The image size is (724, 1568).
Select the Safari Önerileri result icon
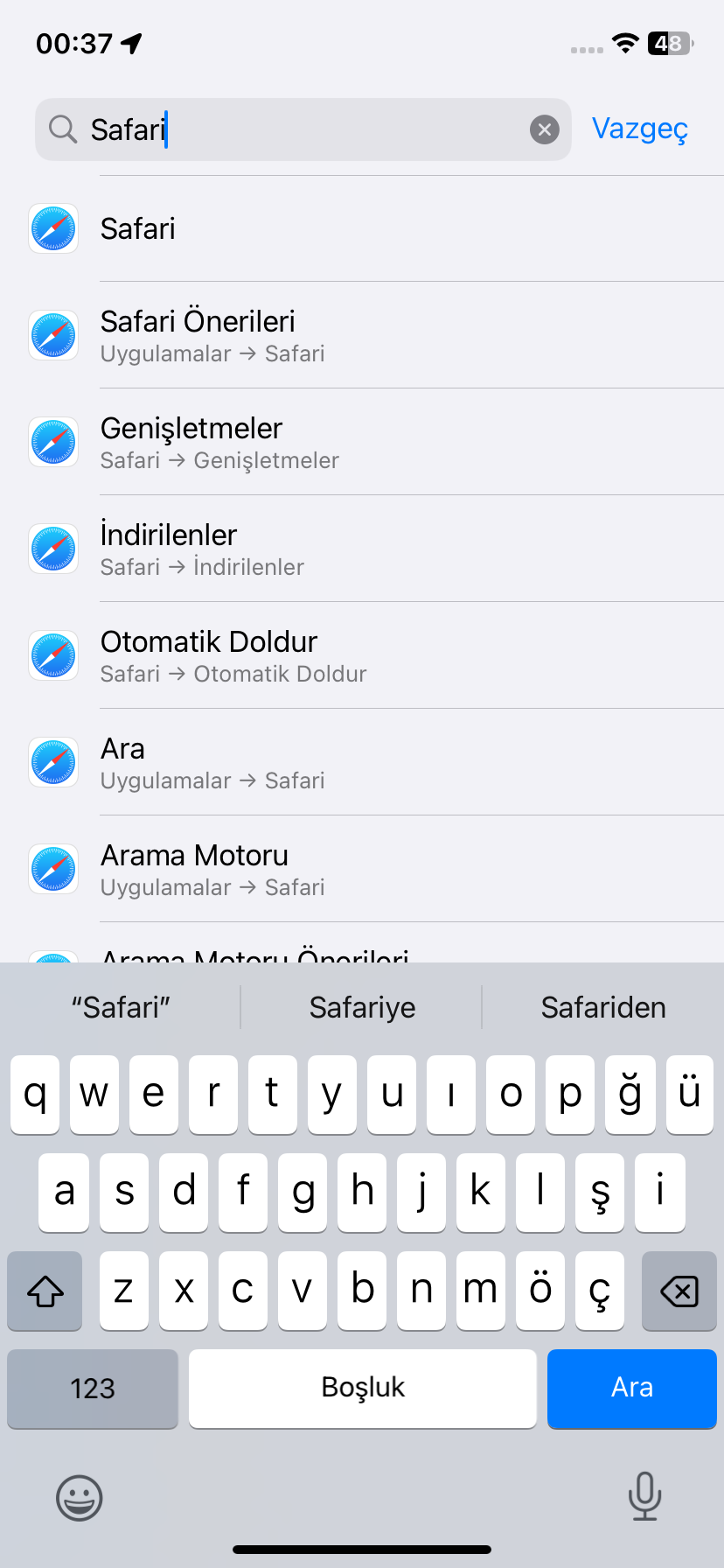(x=52, y=335)
